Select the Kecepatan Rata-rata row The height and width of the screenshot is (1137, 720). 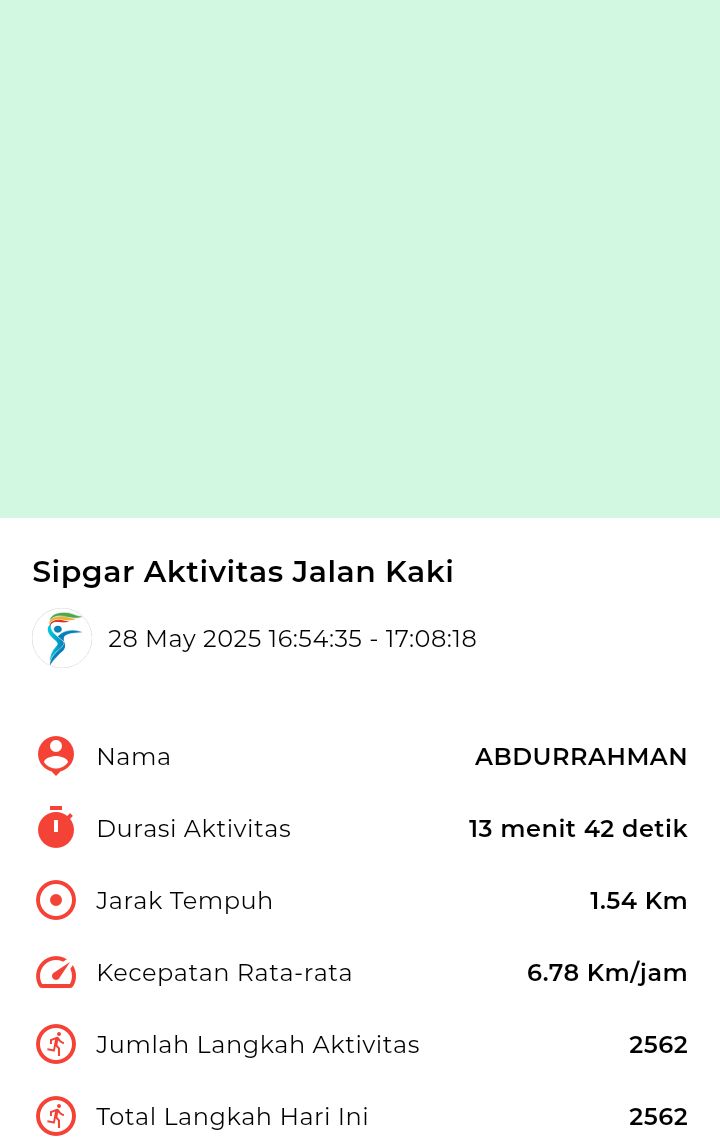click(x=224, y=972)
